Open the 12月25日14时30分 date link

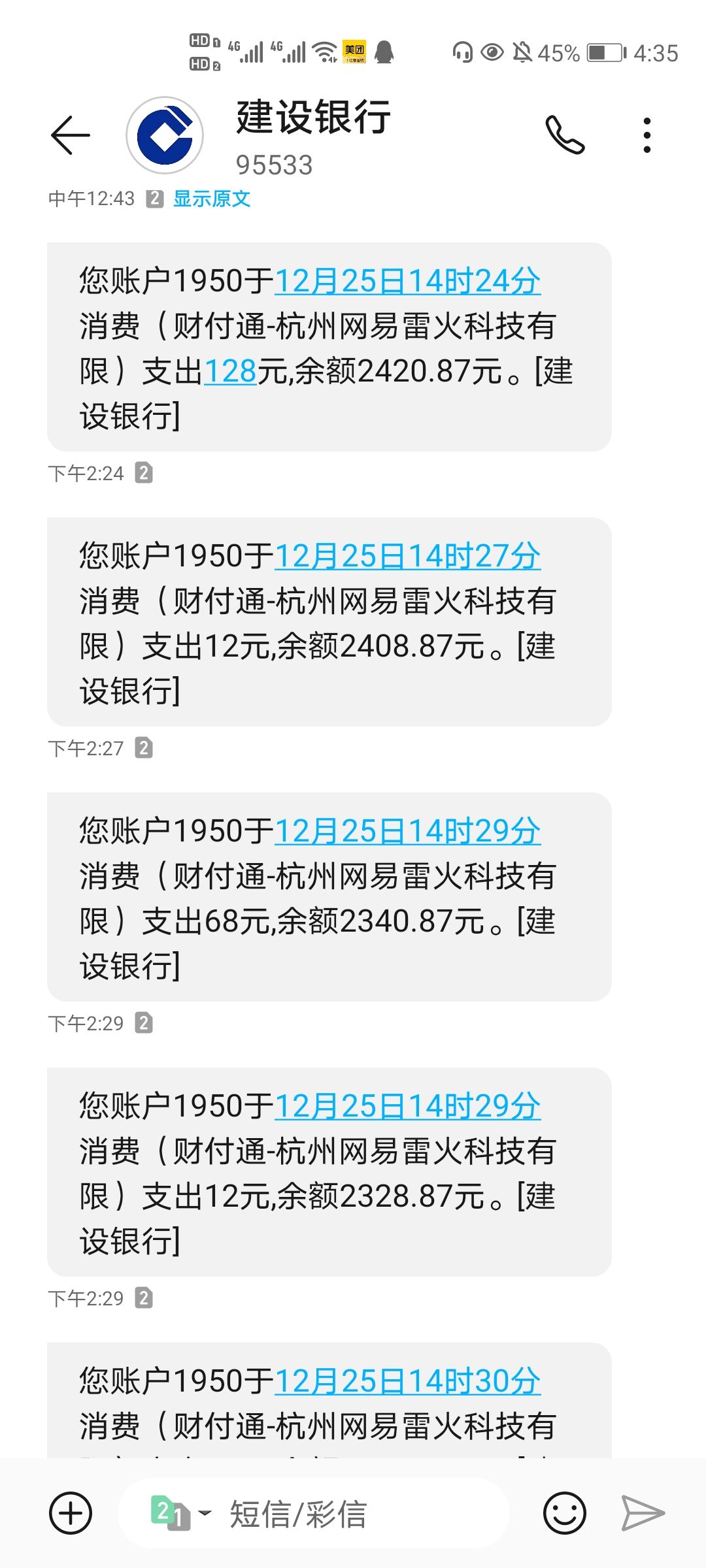pos(407,1381)
